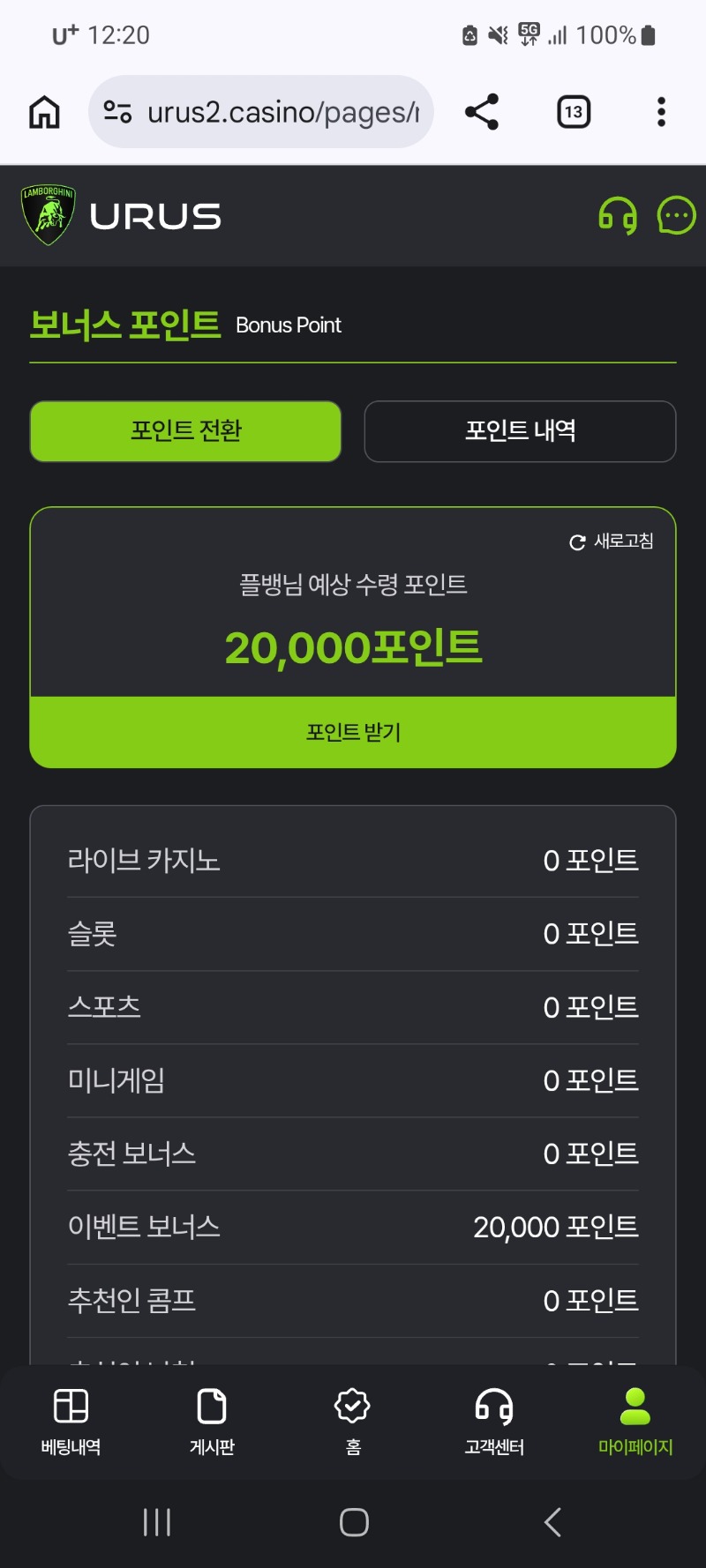
Task: Go to the 게시판 board tab
Action: pos(212,1421)
